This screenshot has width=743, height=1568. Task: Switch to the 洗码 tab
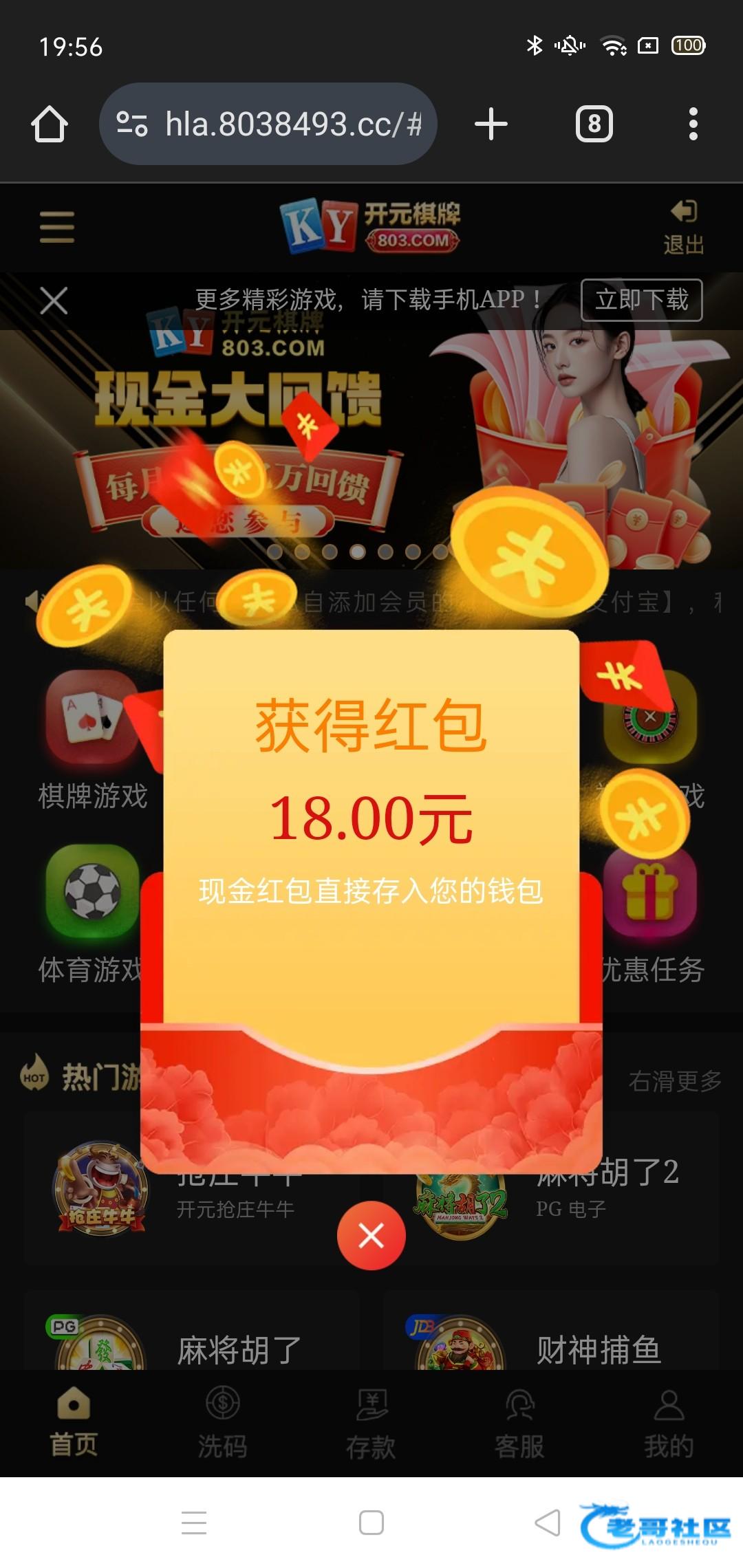click(223, 1422)
